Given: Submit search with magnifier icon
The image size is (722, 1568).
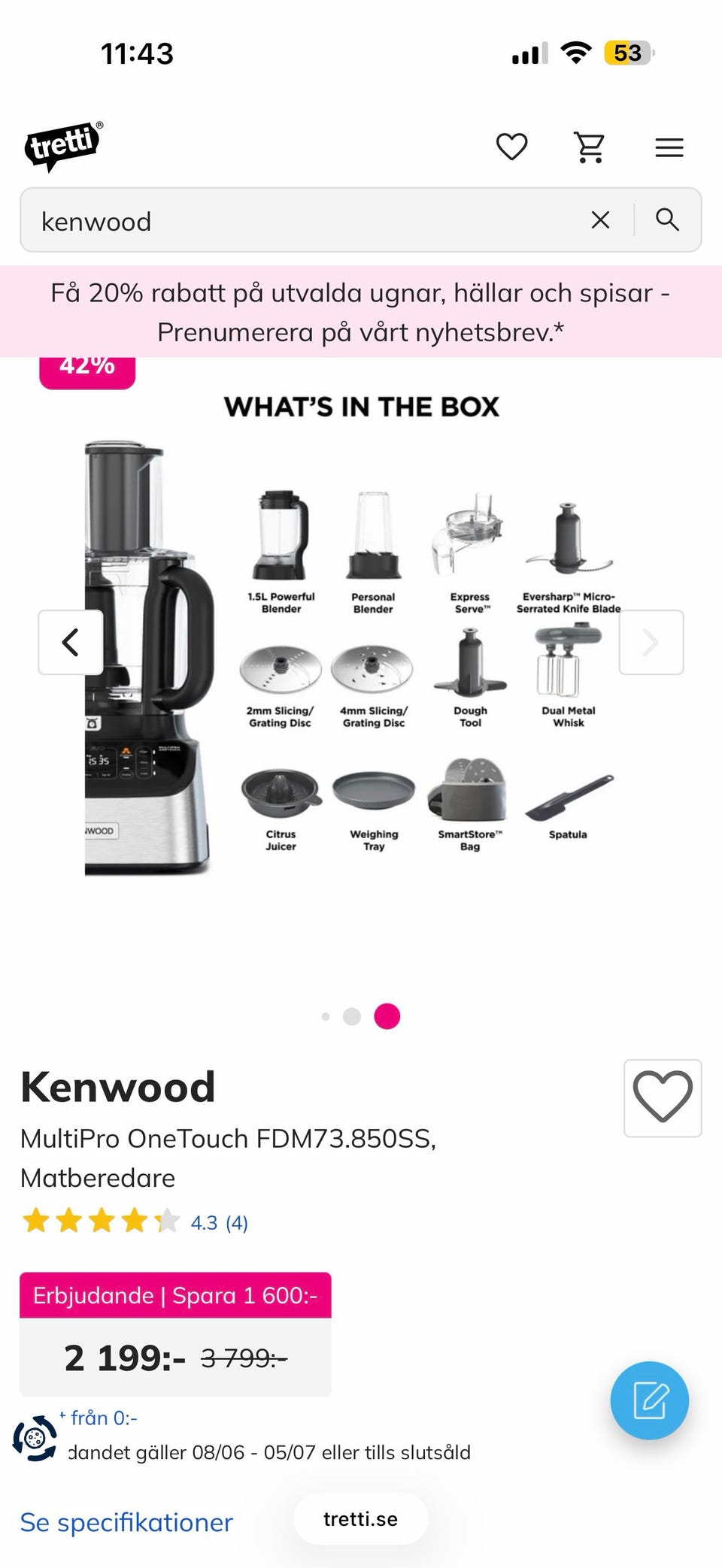Looking at the screenshot, I should (x=667, y=220).
